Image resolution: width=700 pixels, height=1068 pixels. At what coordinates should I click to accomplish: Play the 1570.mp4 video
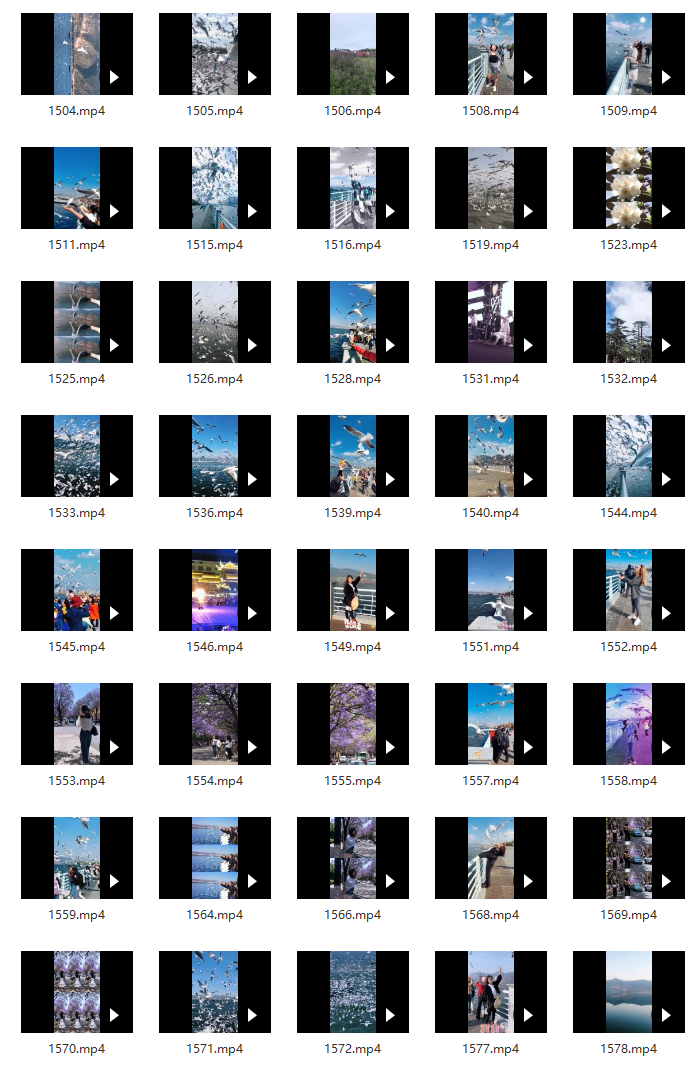(x=77, y=992)
